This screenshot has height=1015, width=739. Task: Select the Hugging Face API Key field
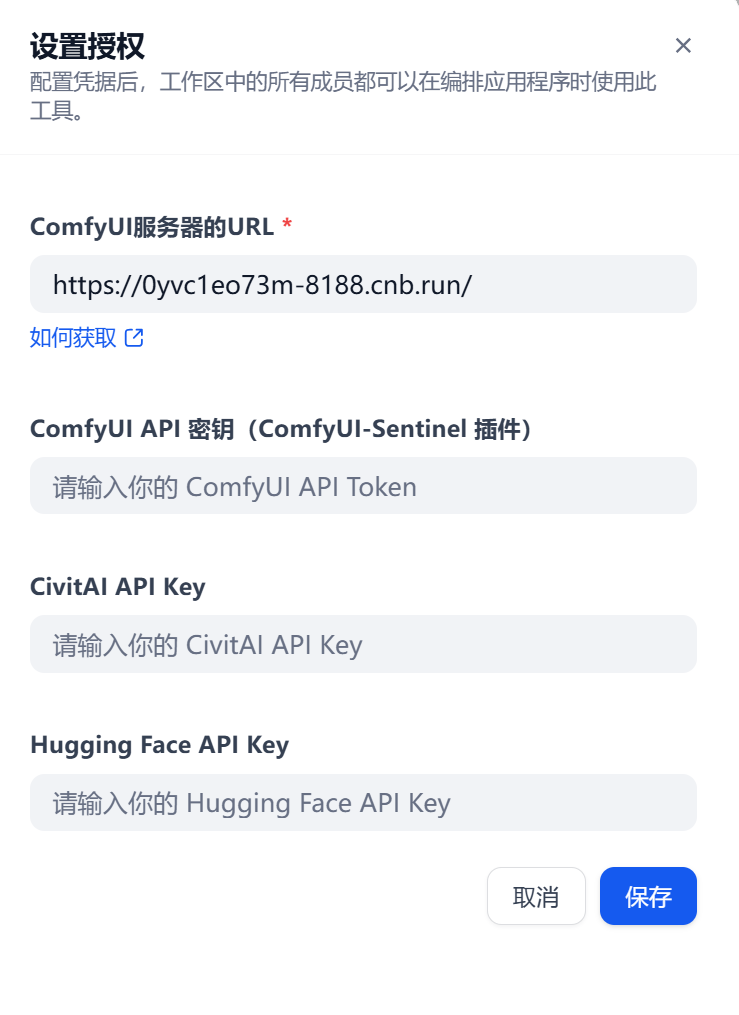point(363,802)
